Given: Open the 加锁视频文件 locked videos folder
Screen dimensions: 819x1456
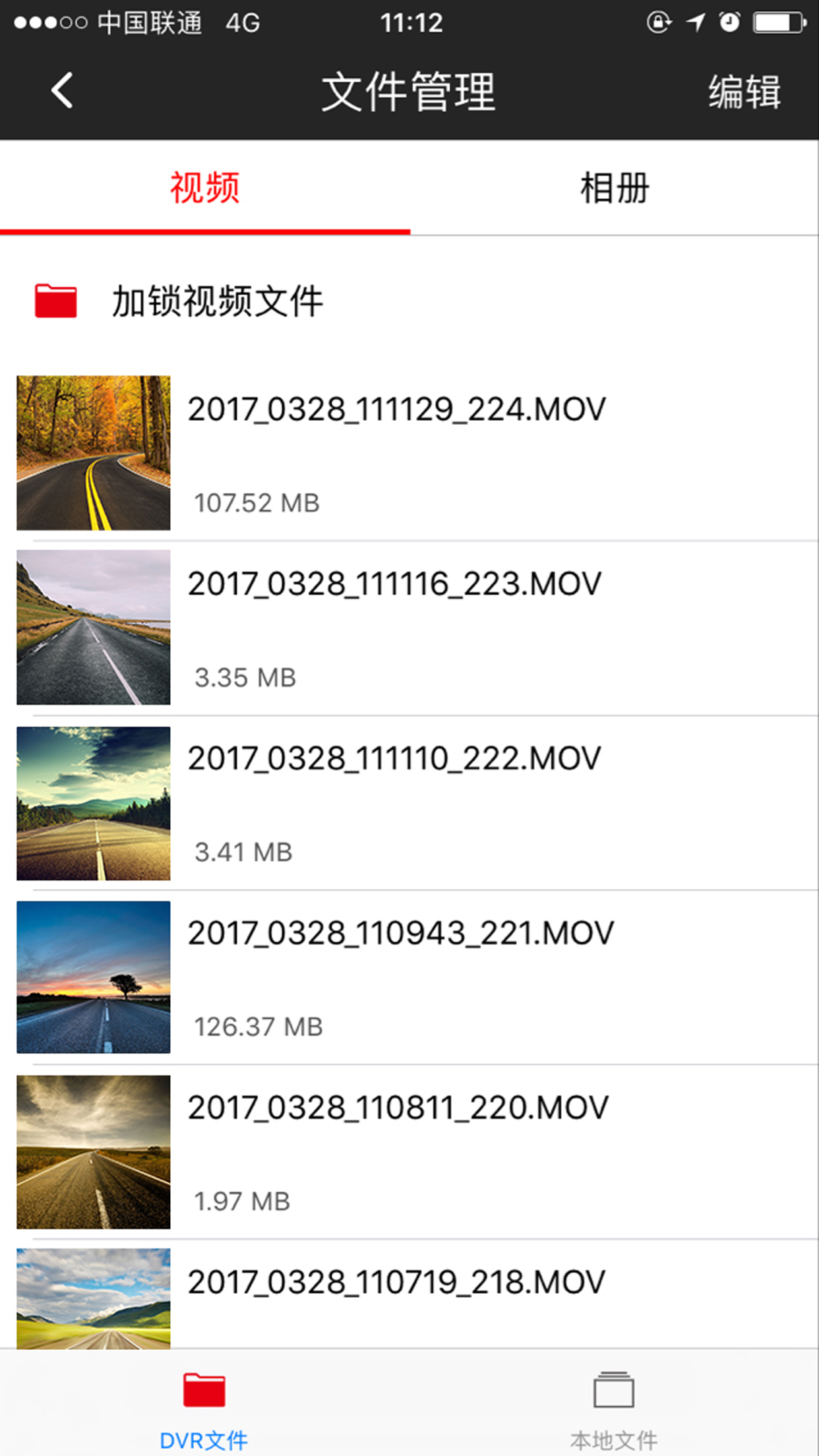Looking at the screenshot, I should tap(216, 301).
